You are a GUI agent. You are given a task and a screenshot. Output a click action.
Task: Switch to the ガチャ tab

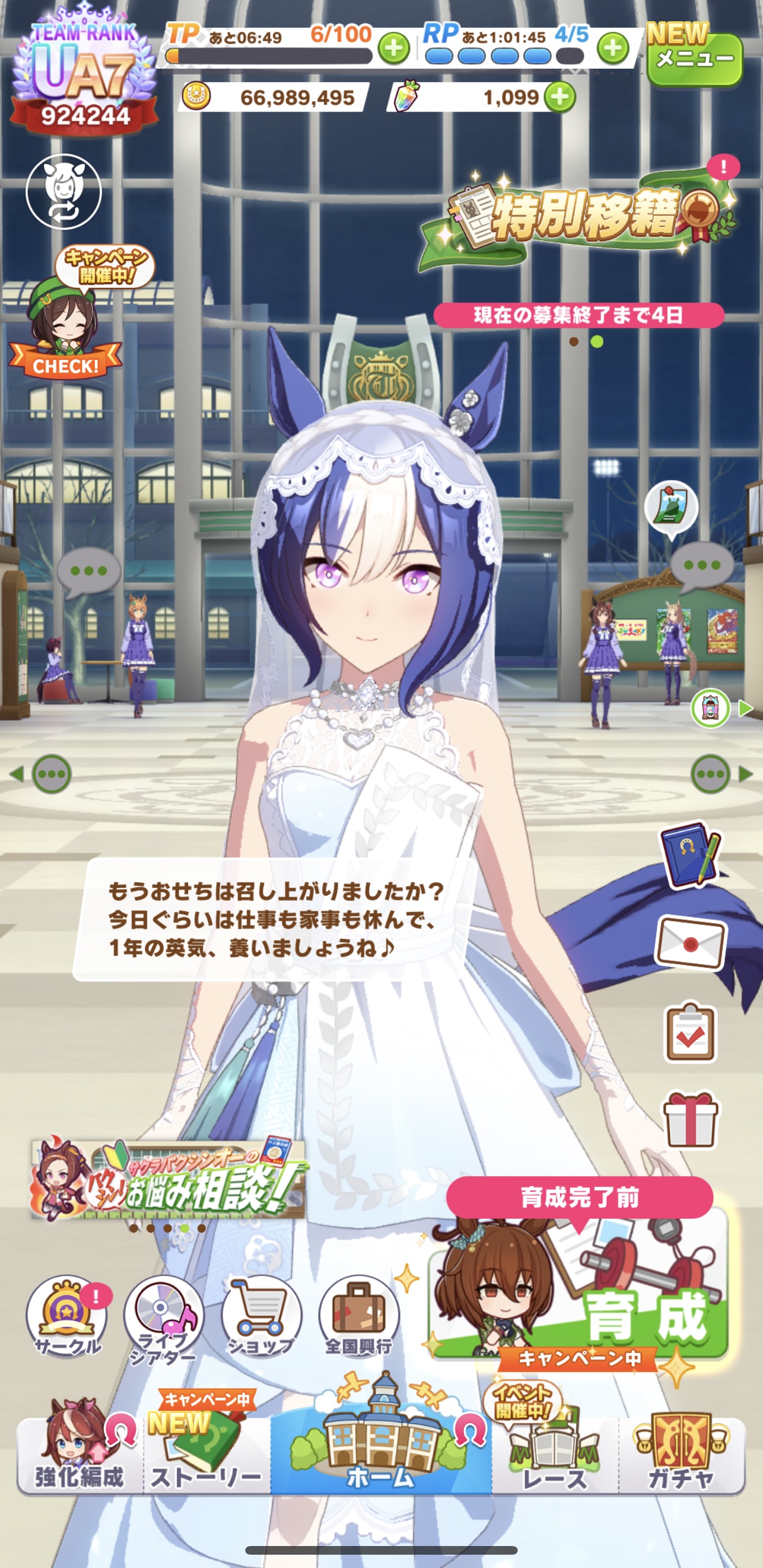point(681,1454)
